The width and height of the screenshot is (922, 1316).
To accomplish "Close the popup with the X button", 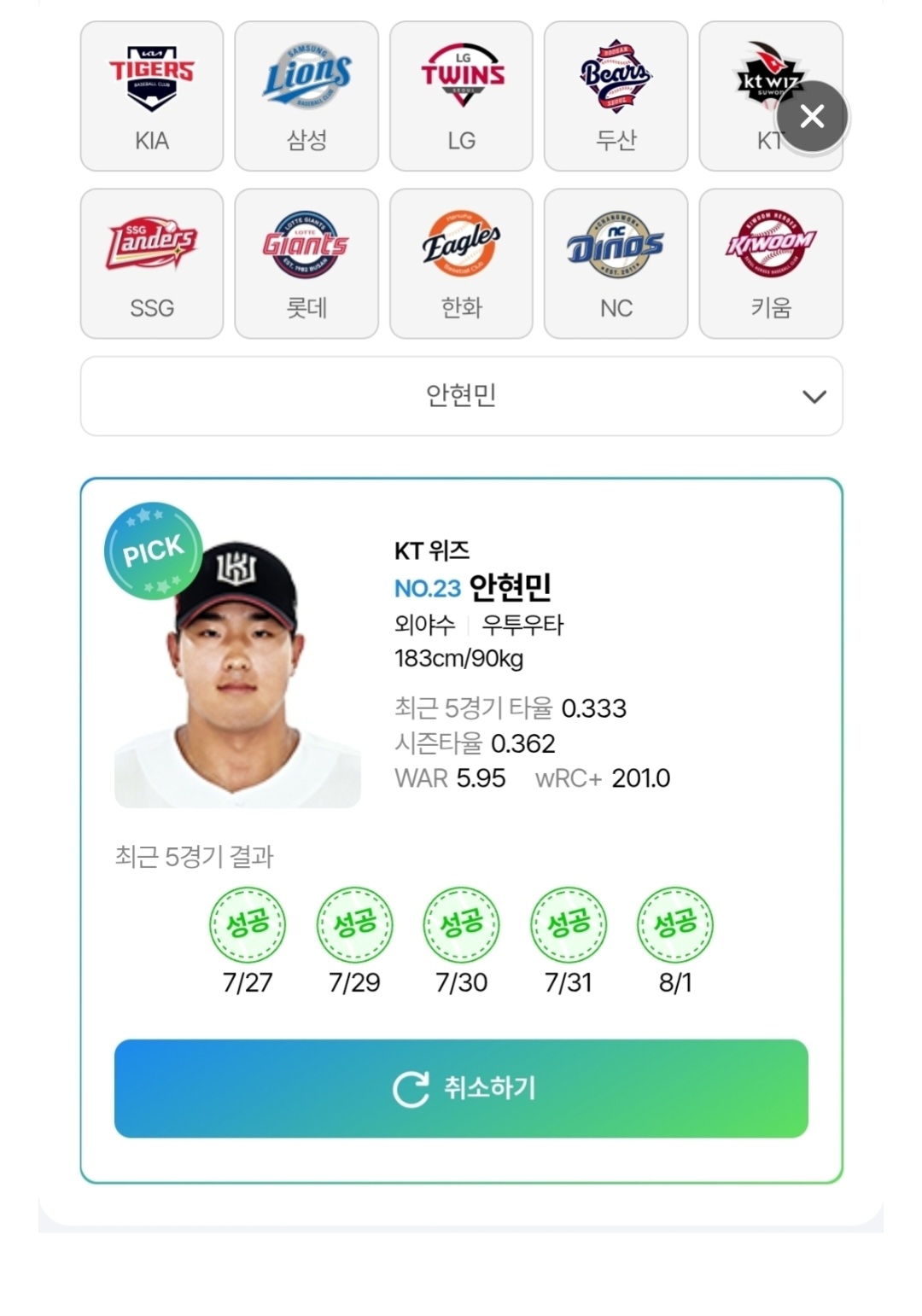I will coord(812,116).
